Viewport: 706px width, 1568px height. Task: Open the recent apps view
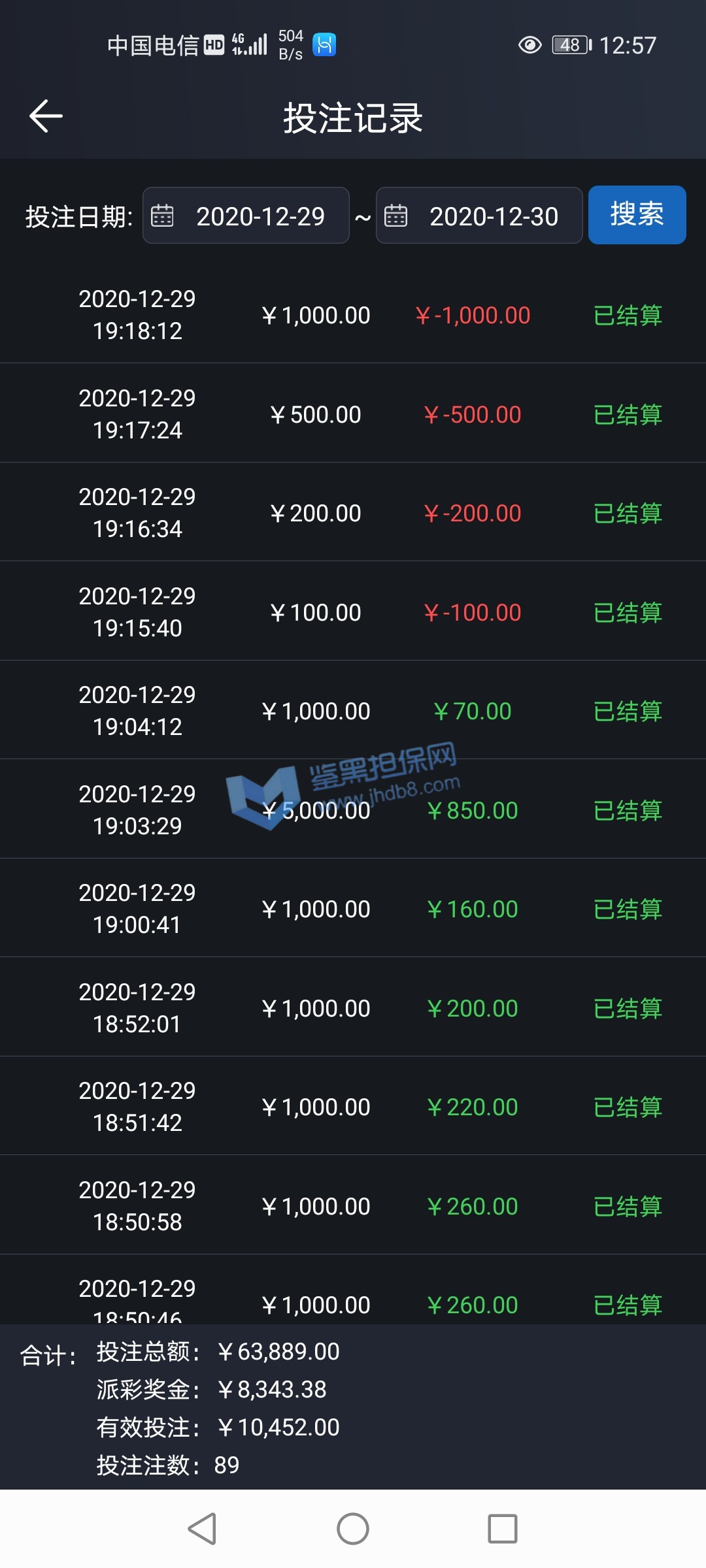(503, 1529)
